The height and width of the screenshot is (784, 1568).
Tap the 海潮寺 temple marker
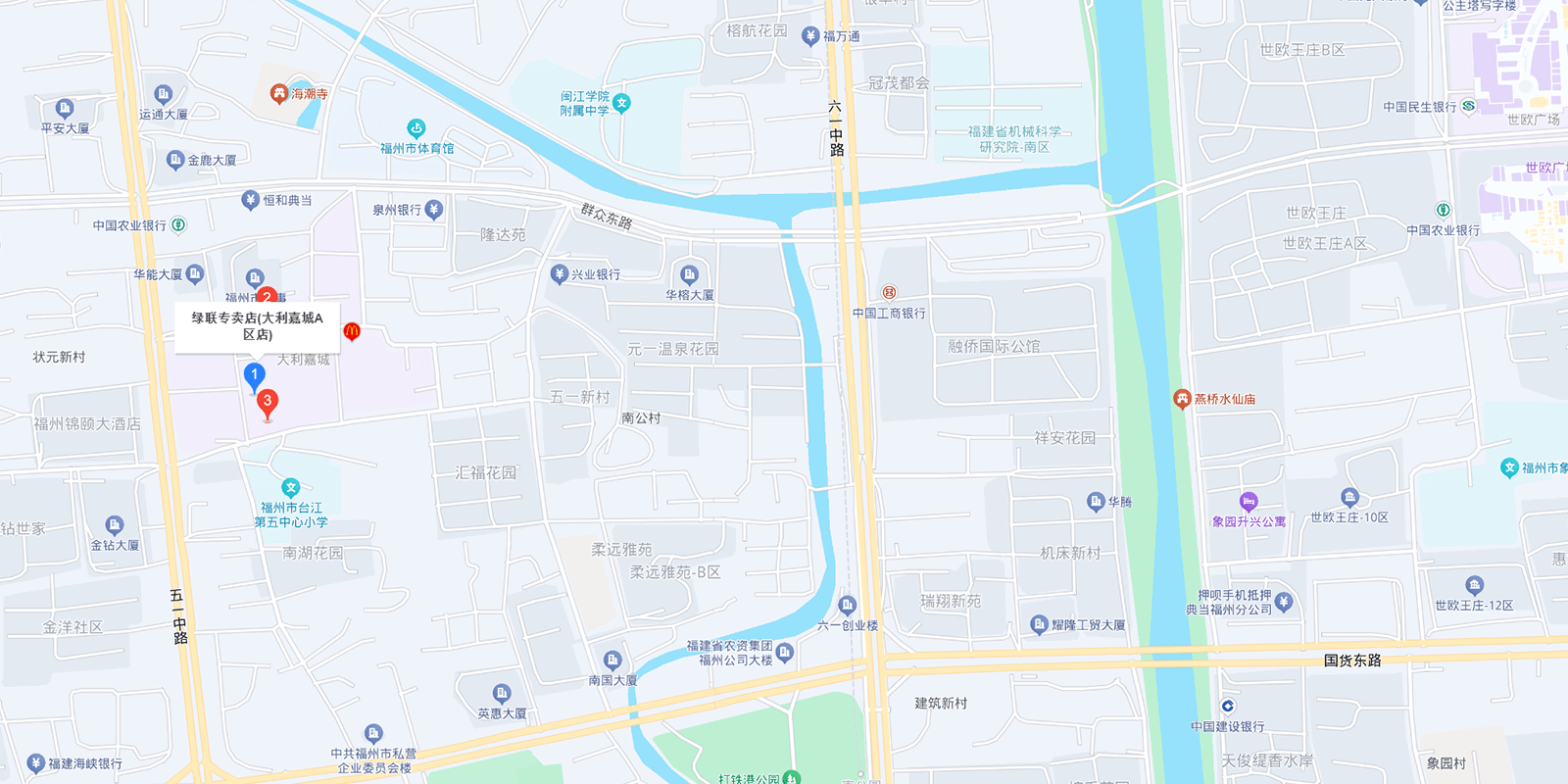click(x=279, y=94)
